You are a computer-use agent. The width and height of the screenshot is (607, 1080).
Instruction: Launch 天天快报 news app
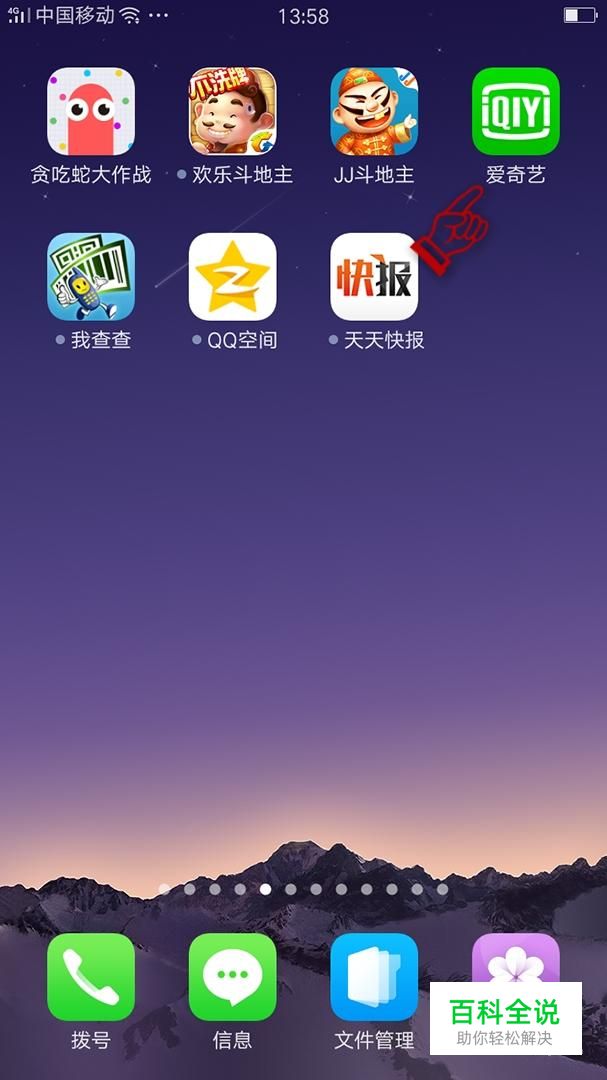[374, 277]
